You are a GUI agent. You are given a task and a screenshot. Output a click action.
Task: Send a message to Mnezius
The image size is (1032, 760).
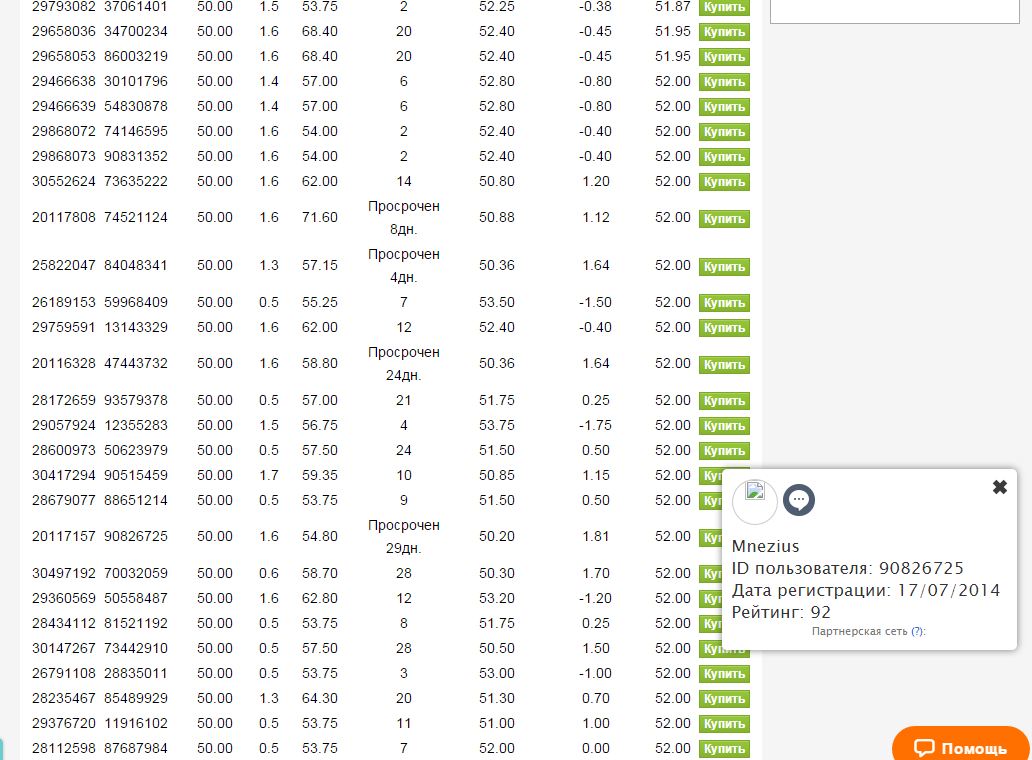799,500
